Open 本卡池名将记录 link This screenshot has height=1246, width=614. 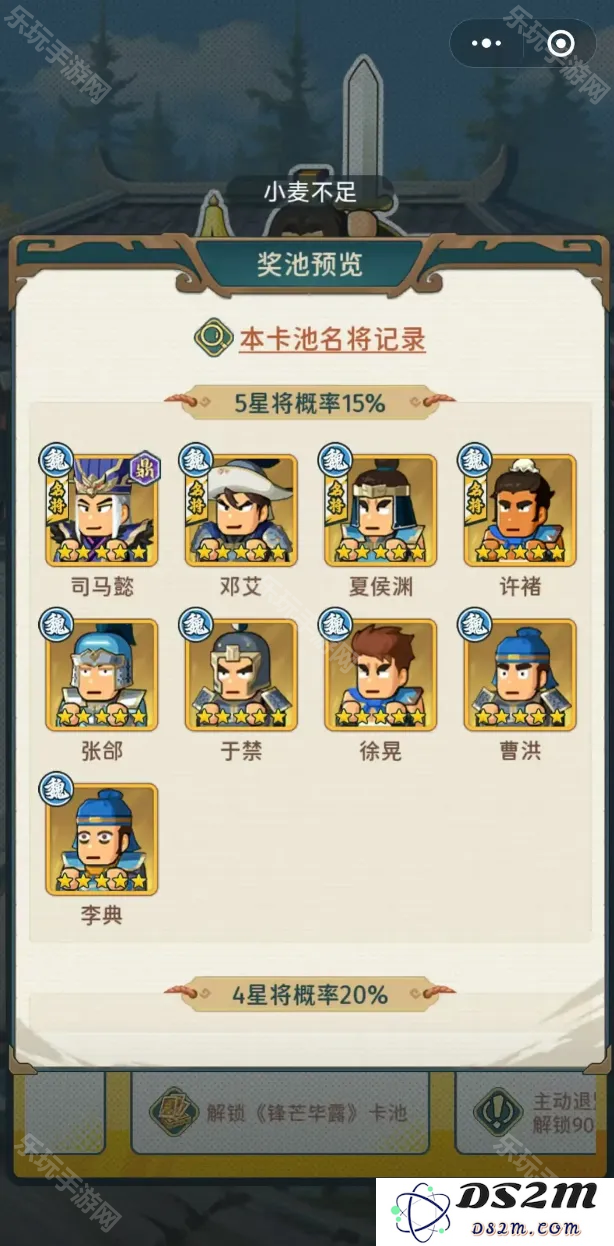coord(332,339)
